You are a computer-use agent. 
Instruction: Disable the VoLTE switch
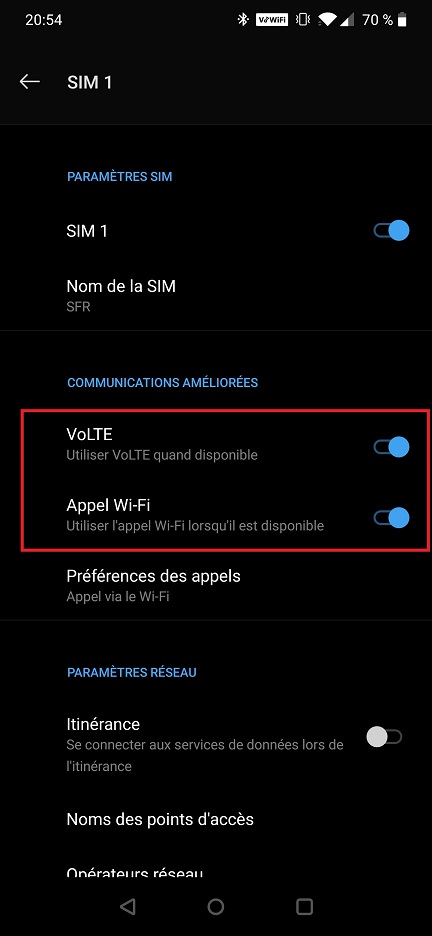[391, 447]
